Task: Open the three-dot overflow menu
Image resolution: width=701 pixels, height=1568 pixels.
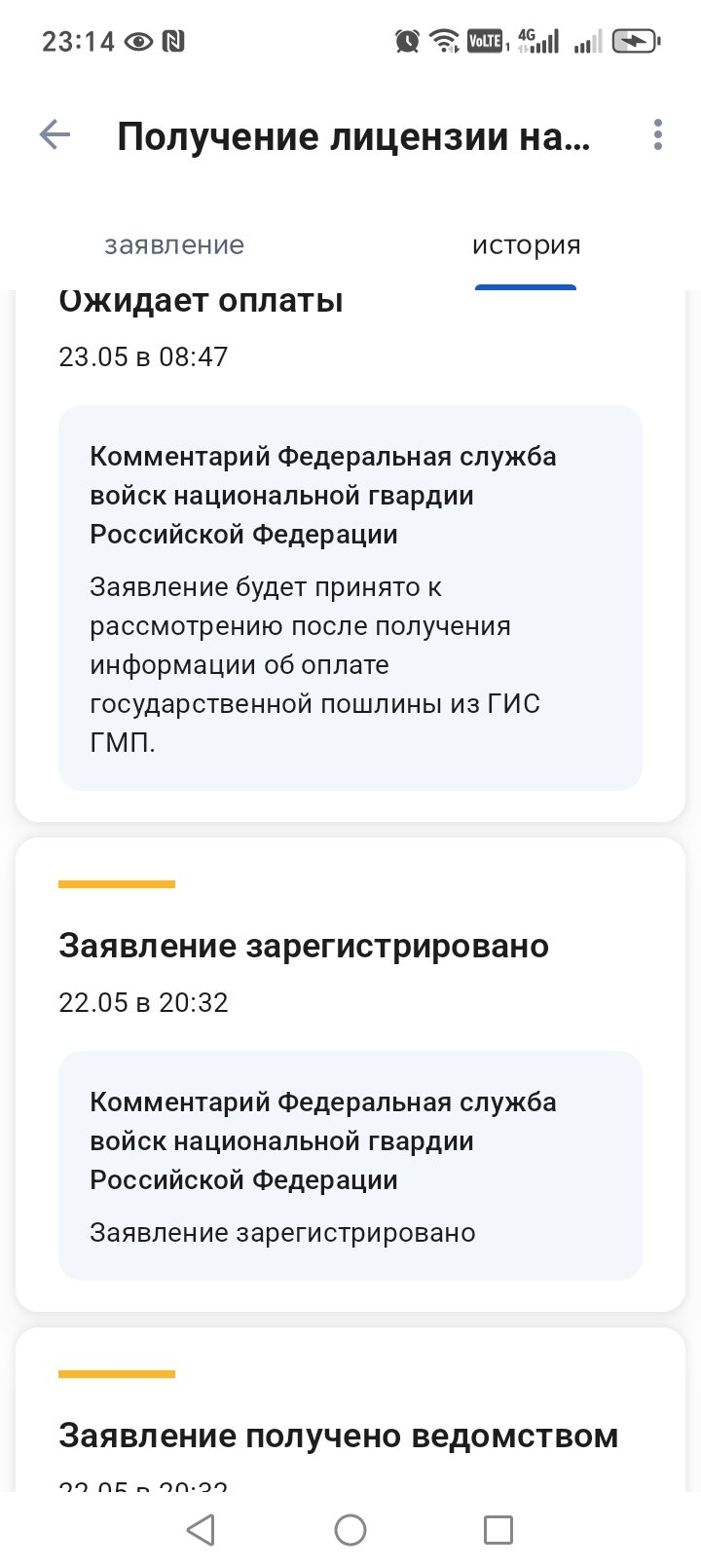Action: 658,135
